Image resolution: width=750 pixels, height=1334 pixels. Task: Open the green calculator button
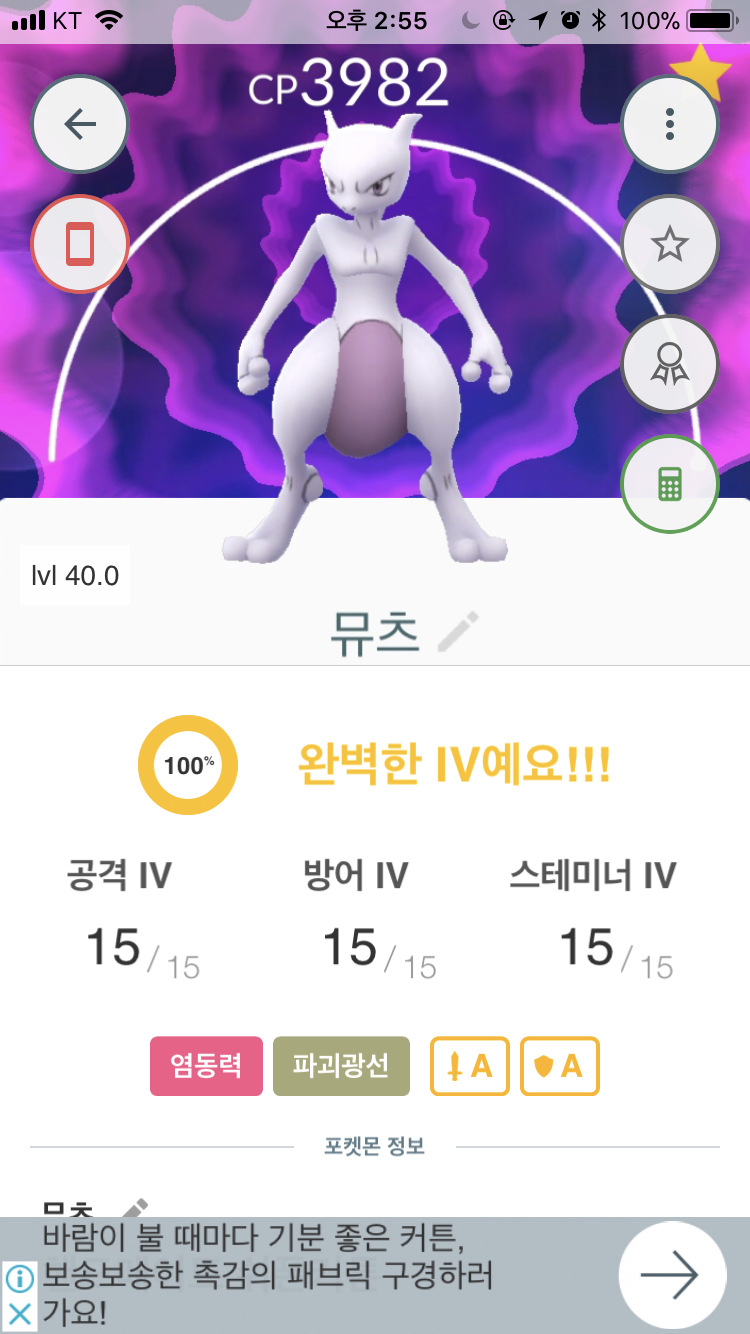[x=670, y=485]
